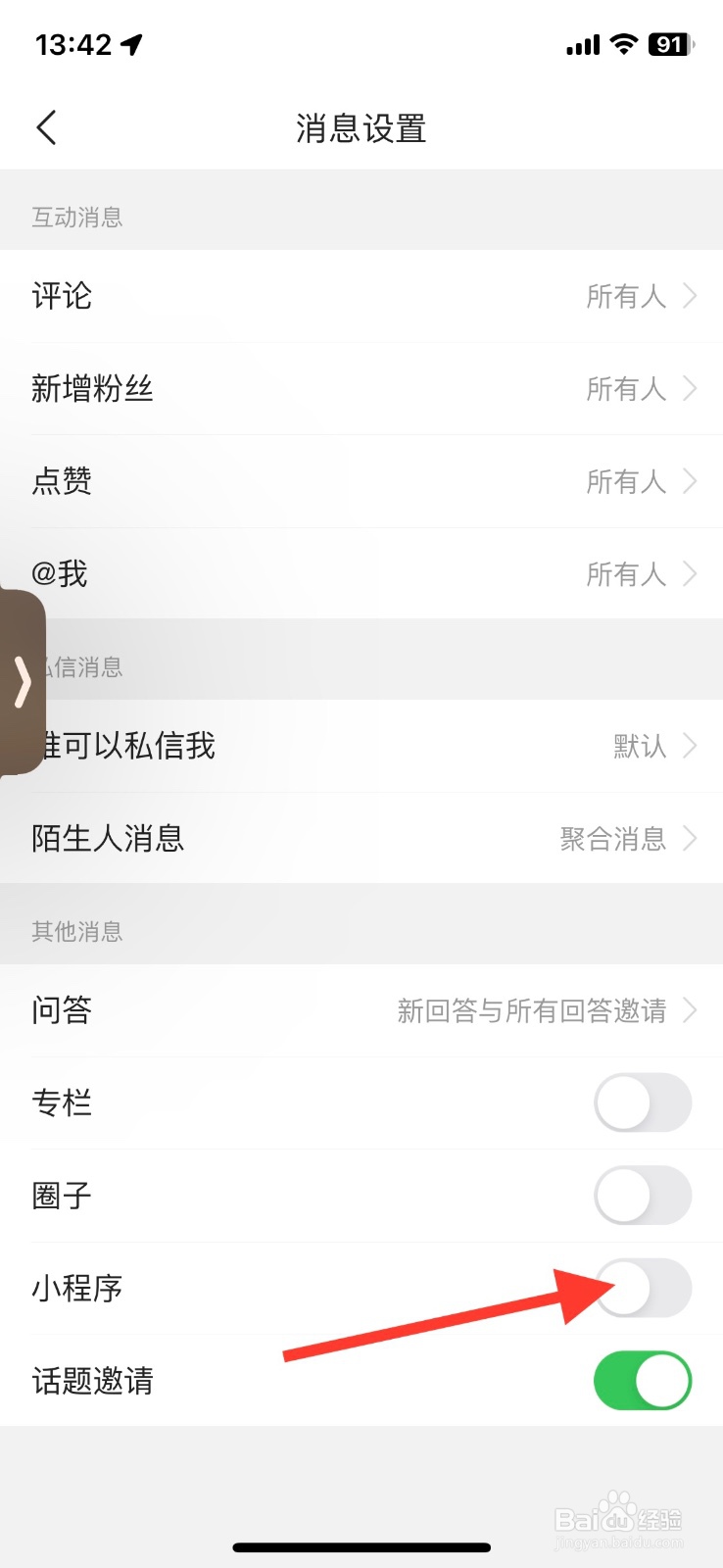Turn on the 专栏 switch
Viewport: 723px width, 1568px height.
(x=643, y=1102)
